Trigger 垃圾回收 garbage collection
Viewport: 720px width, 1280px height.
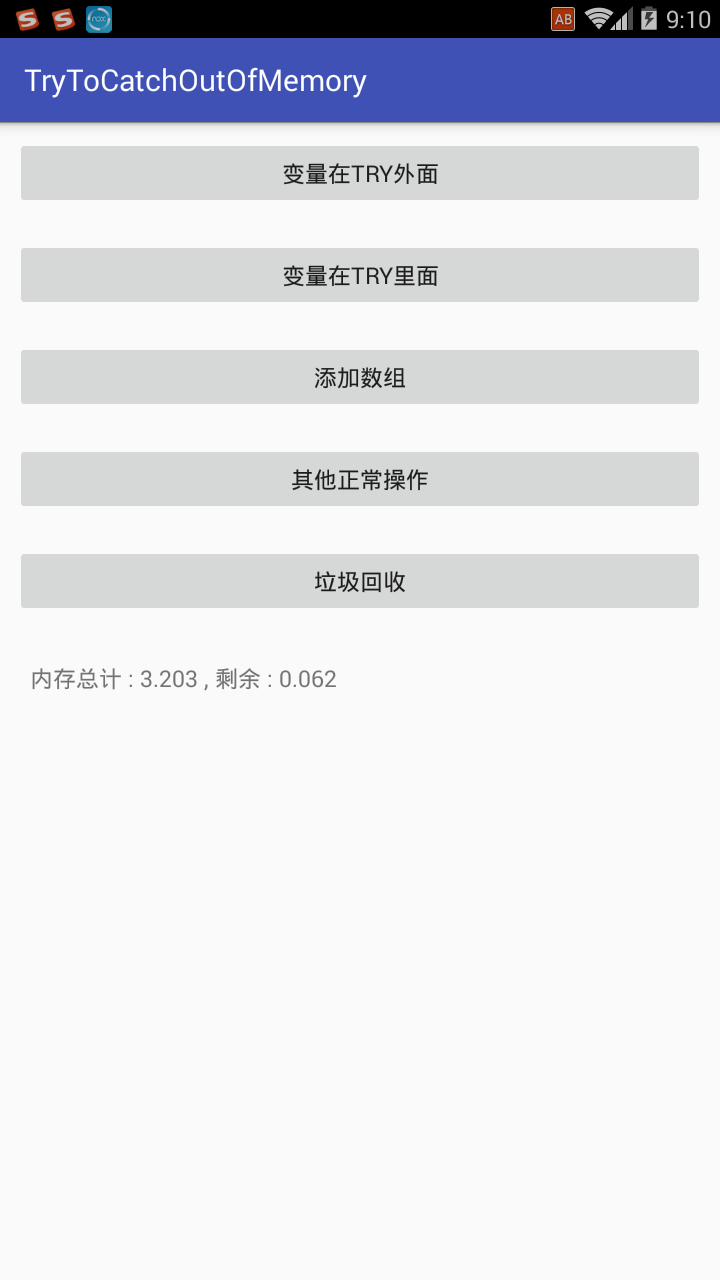point(360,581)
